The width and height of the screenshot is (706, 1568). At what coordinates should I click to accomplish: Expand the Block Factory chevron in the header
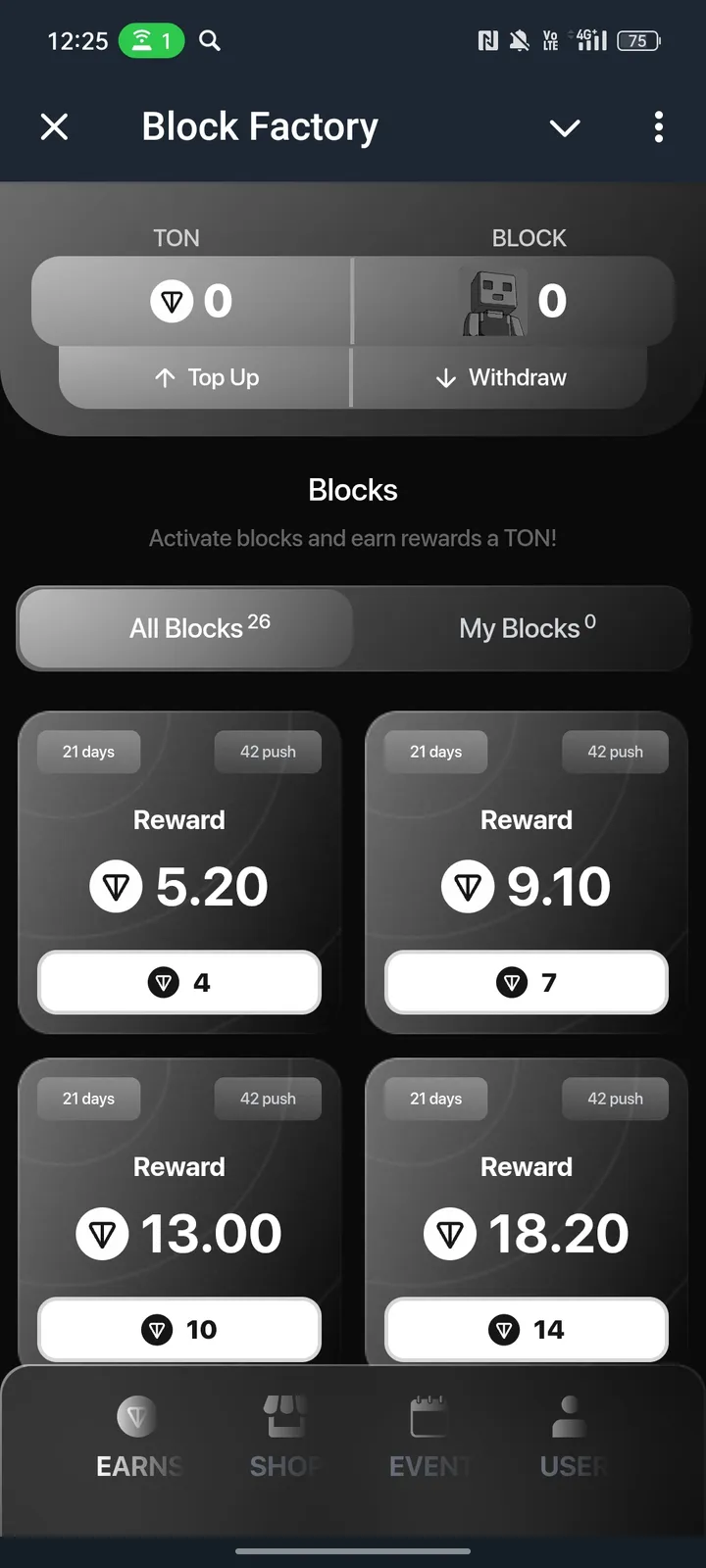click(x=565, y=127)
